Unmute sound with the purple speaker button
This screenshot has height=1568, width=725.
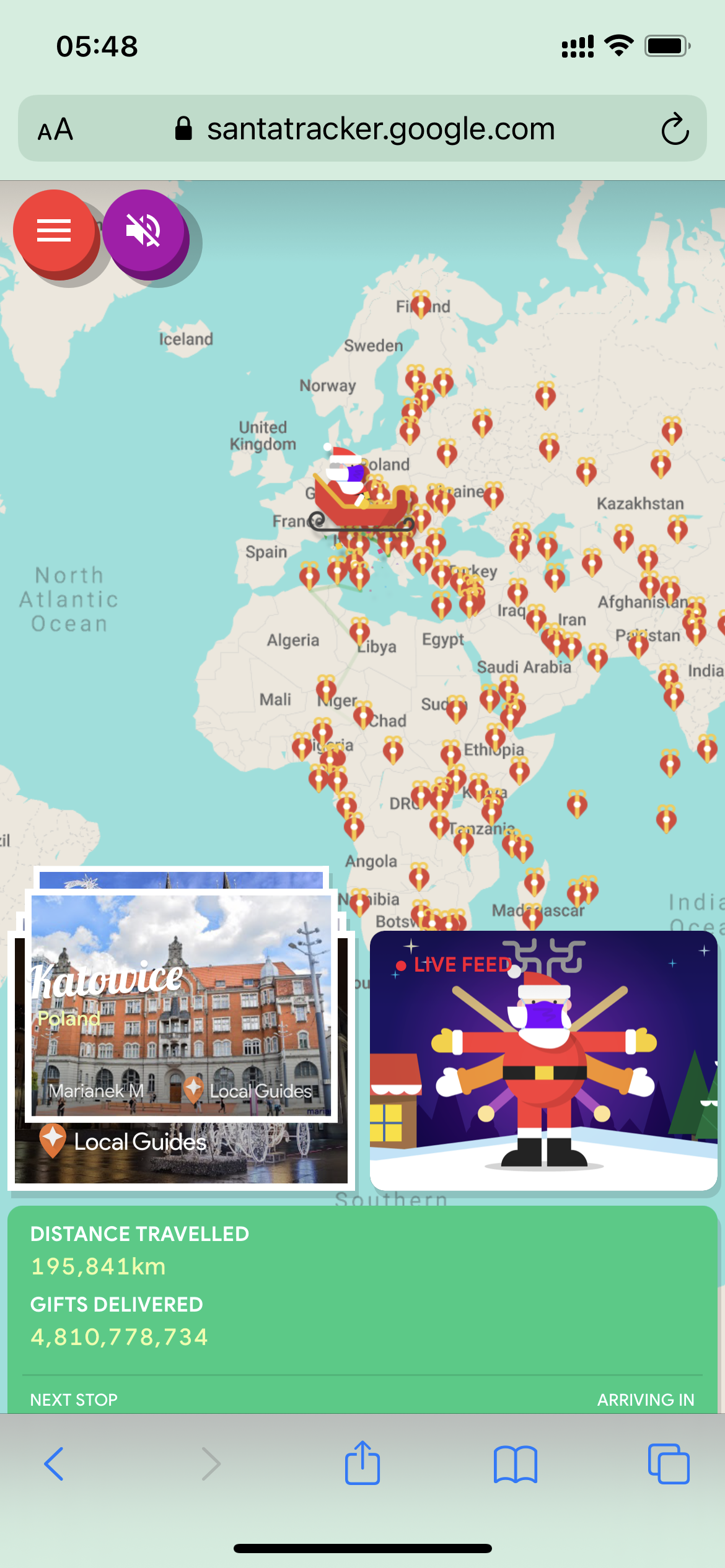(144, 230)
